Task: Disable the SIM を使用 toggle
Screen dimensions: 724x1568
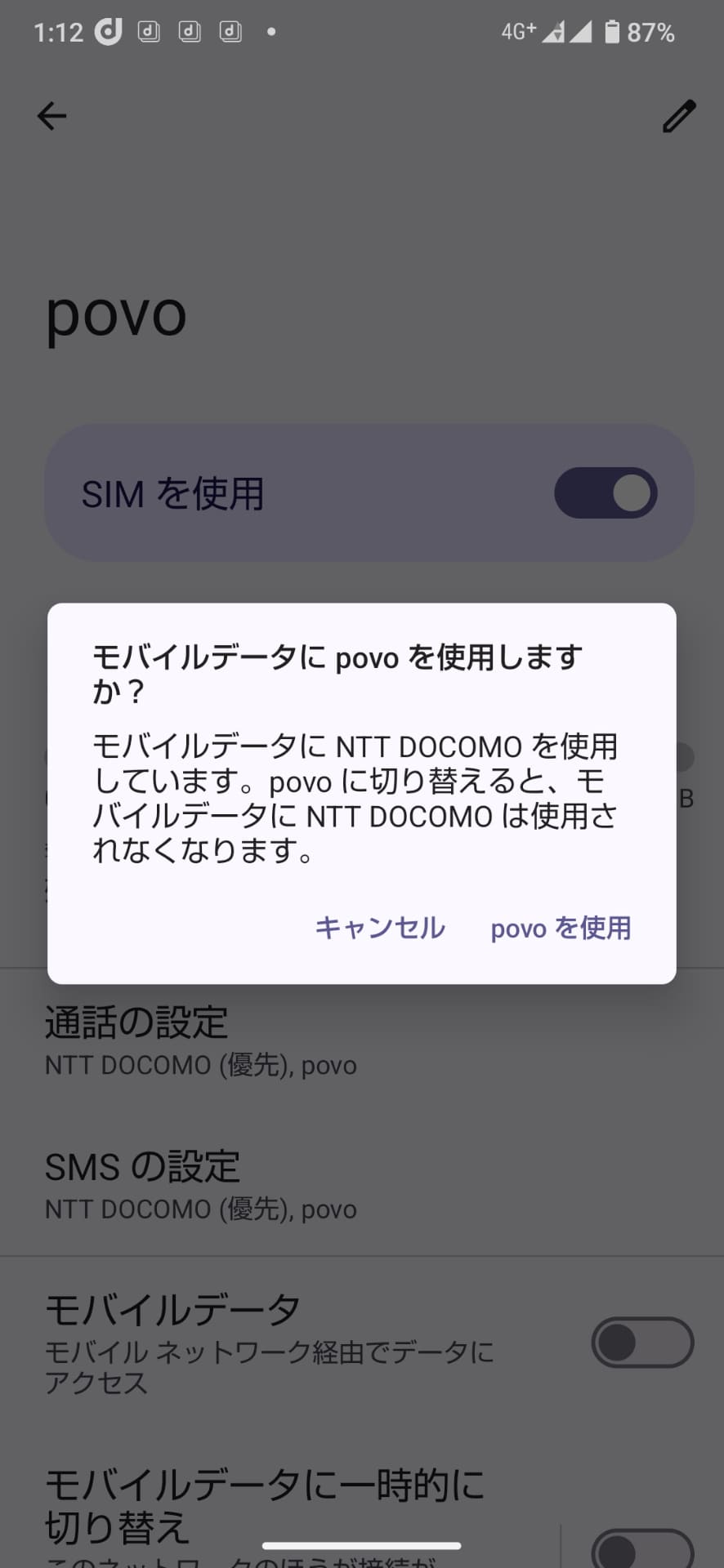Action: click(605, 493)
